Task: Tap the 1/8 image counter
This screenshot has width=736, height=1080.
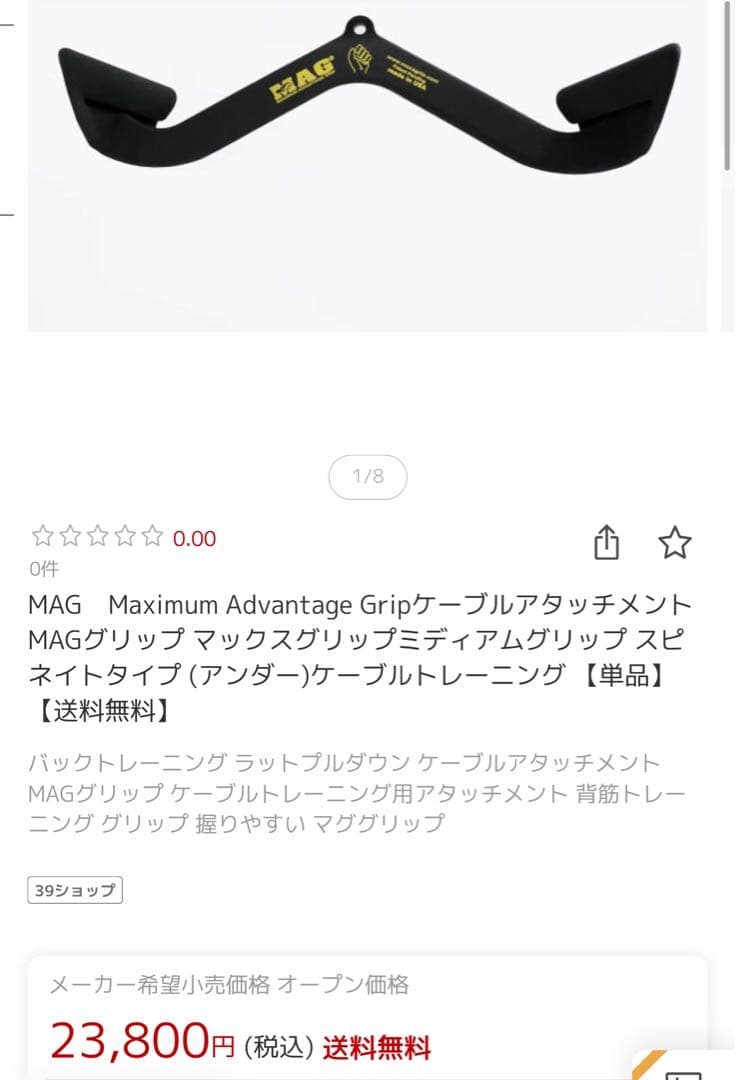Action: [368, 477]
